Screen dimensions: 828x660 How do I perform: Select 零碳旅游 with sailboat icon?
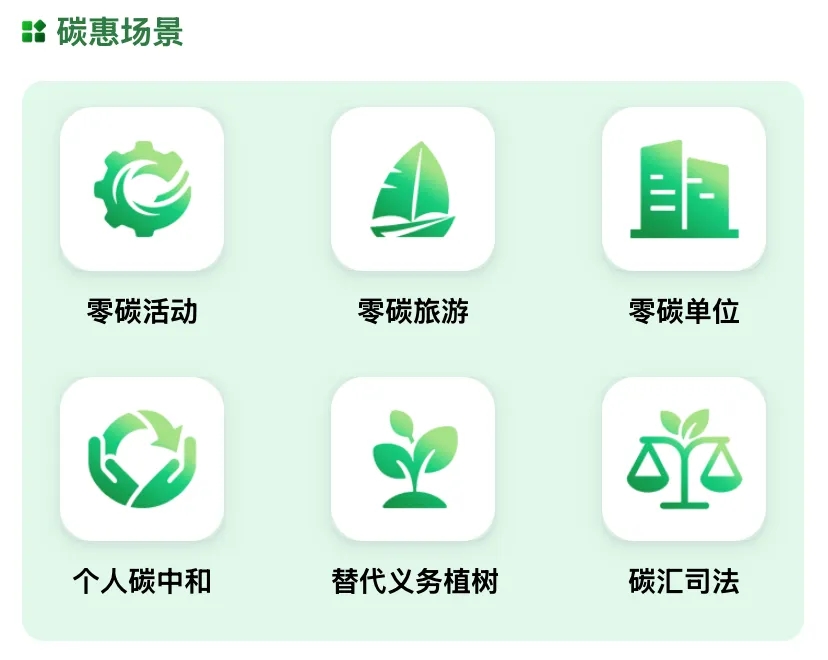tap(413, 190)
